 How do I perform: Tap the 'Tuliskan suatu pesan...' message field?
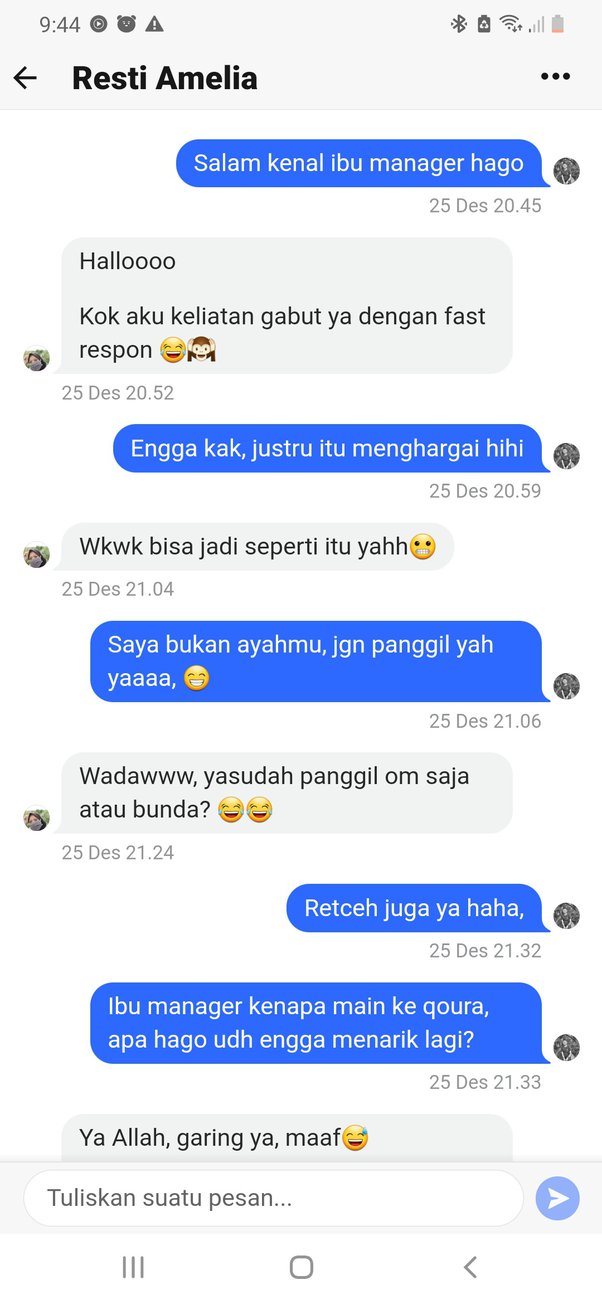coord(273,1198)
